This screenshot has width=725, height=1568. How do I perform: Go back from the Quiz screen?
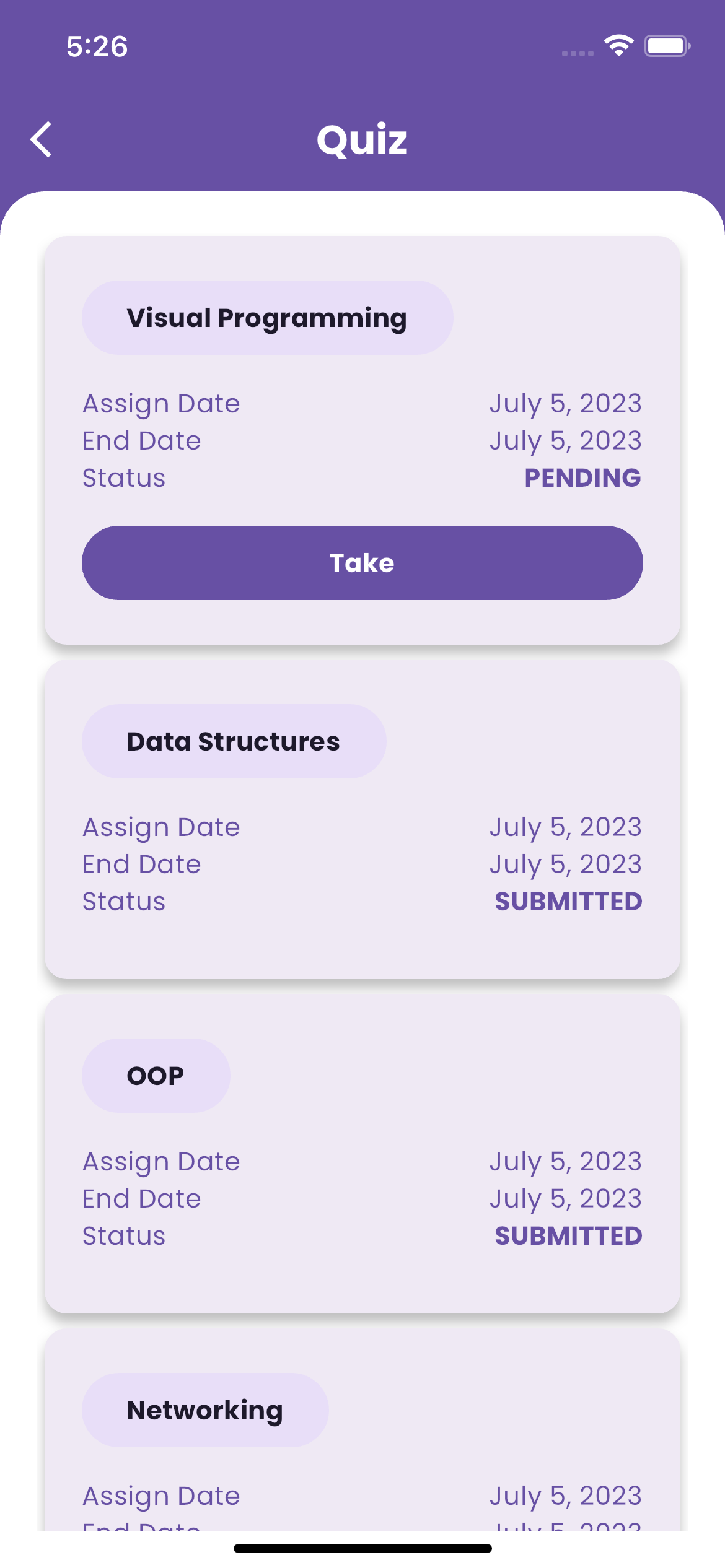42,139
